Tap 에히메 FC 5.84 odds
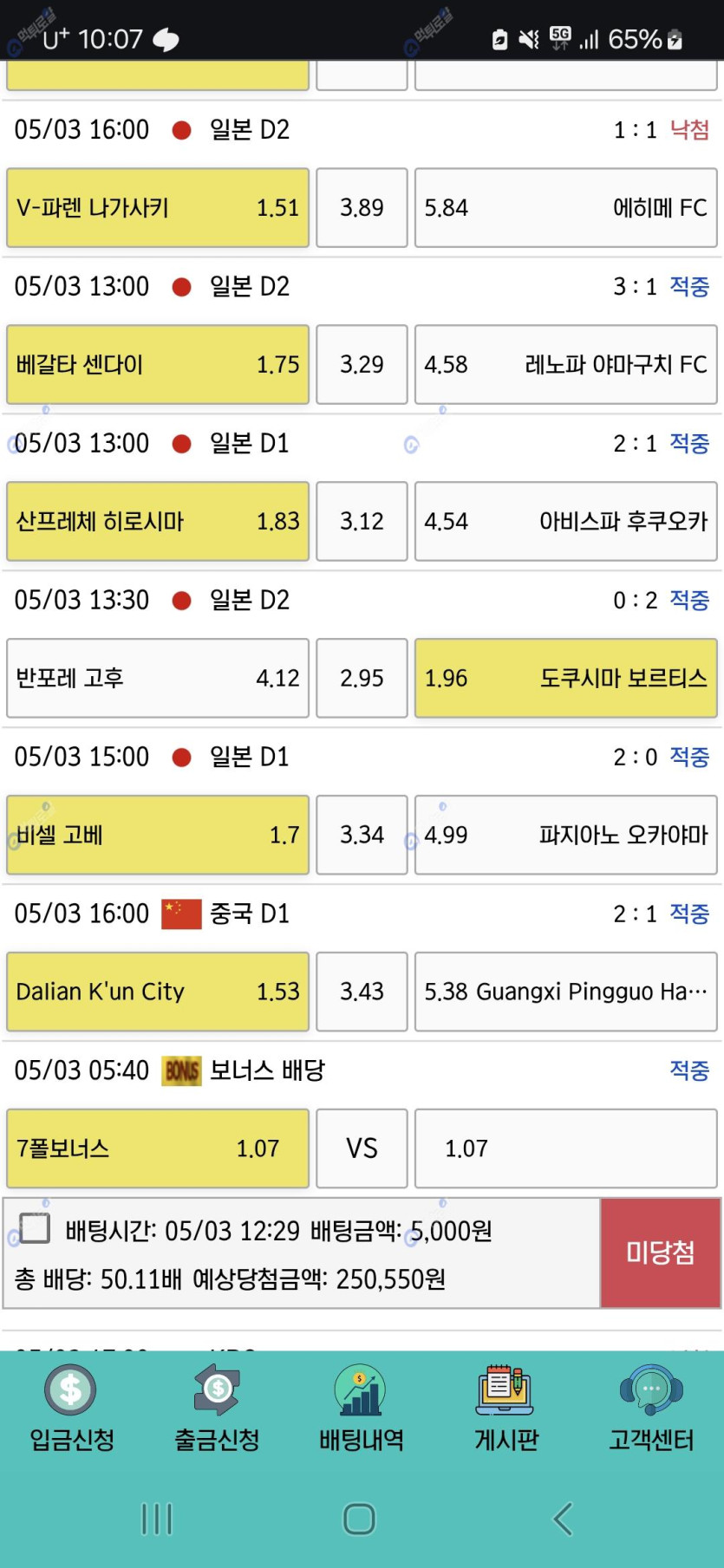The height and width of the screenshot is (1568, 724). tap(565, 208)
